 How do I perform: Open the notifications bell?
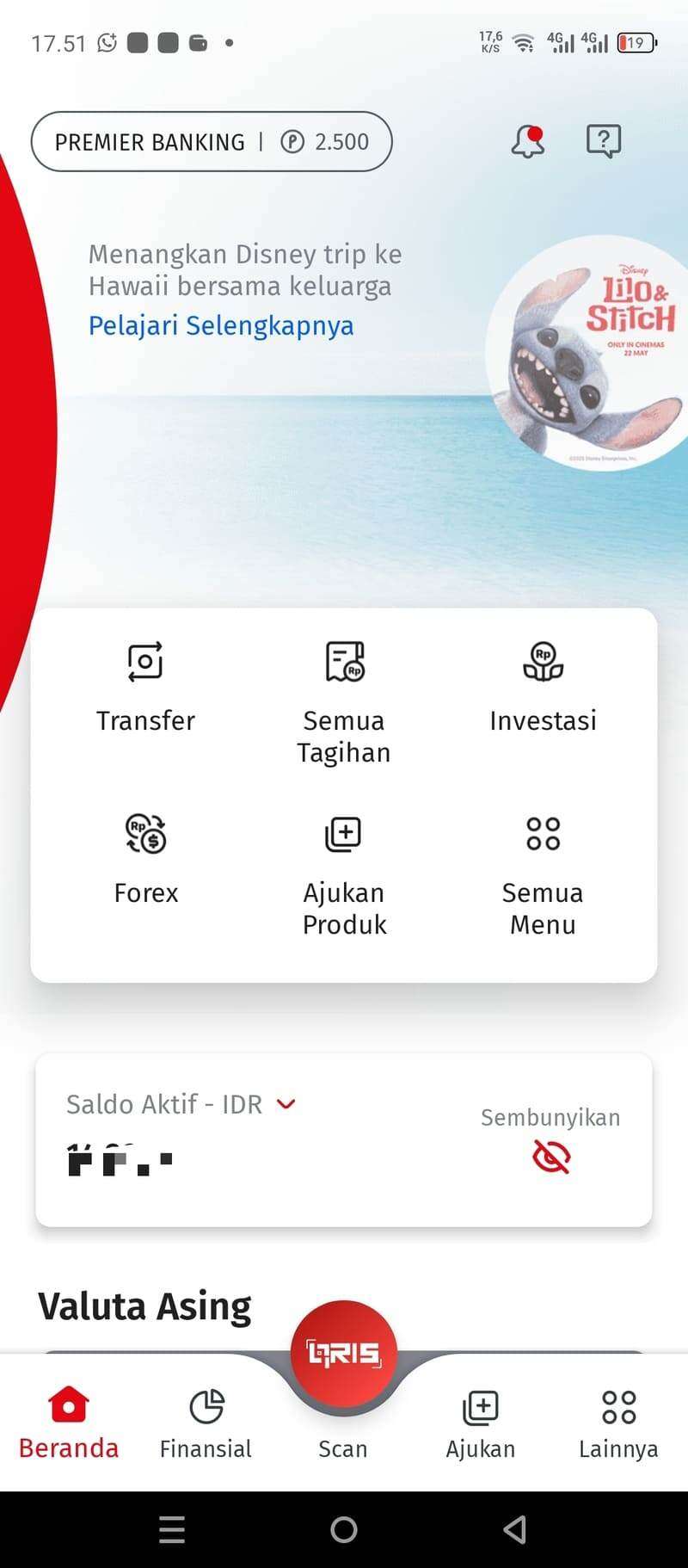(x=527, y=141)
